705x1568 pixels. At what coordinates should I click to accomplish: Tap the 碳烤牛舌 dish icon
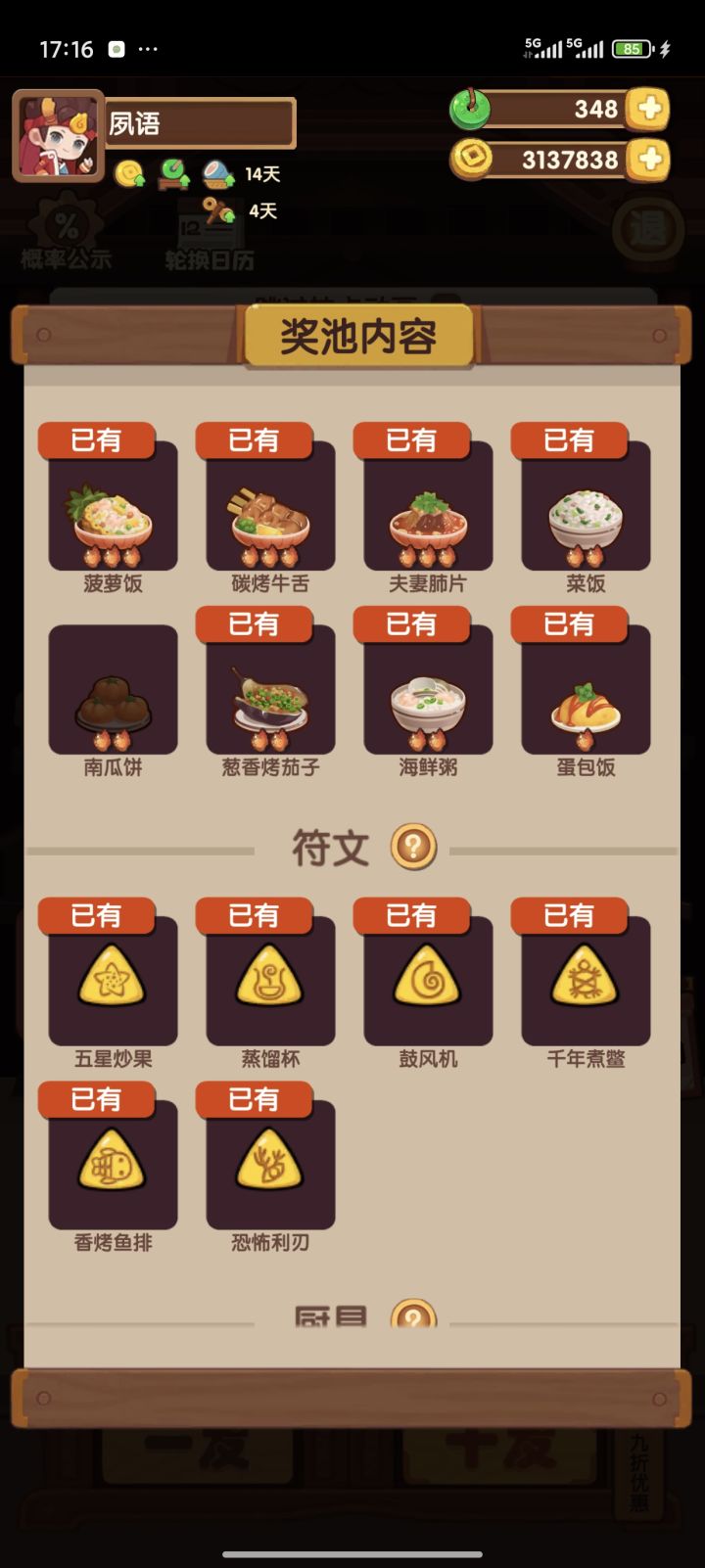click(267, 509)
